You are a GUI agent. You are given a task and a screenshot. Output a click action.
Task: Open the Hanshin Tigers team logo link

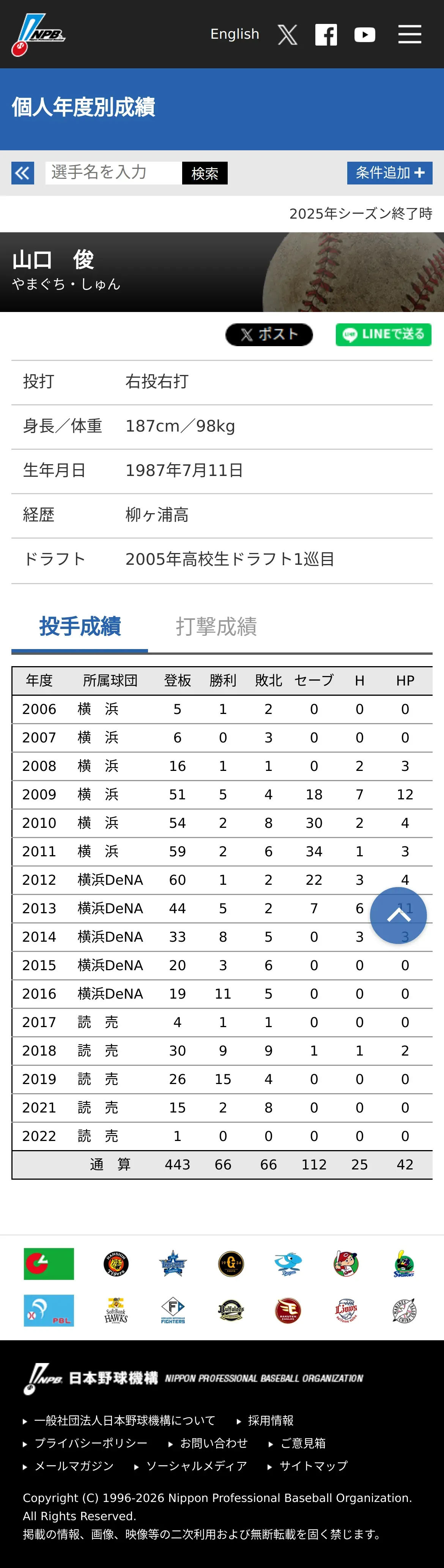click(116, 1264)
